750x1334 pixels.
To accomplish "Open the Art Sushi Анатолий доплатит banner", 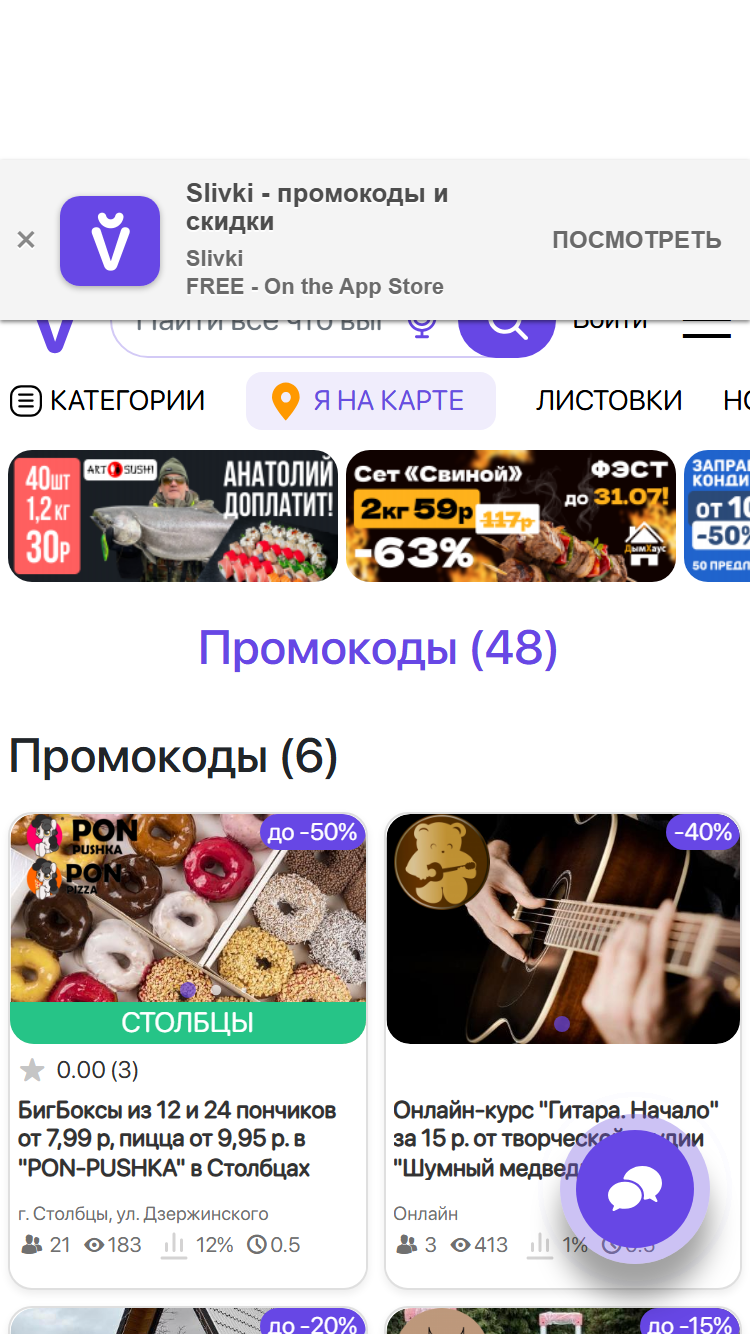I will [x=173, y=516].
